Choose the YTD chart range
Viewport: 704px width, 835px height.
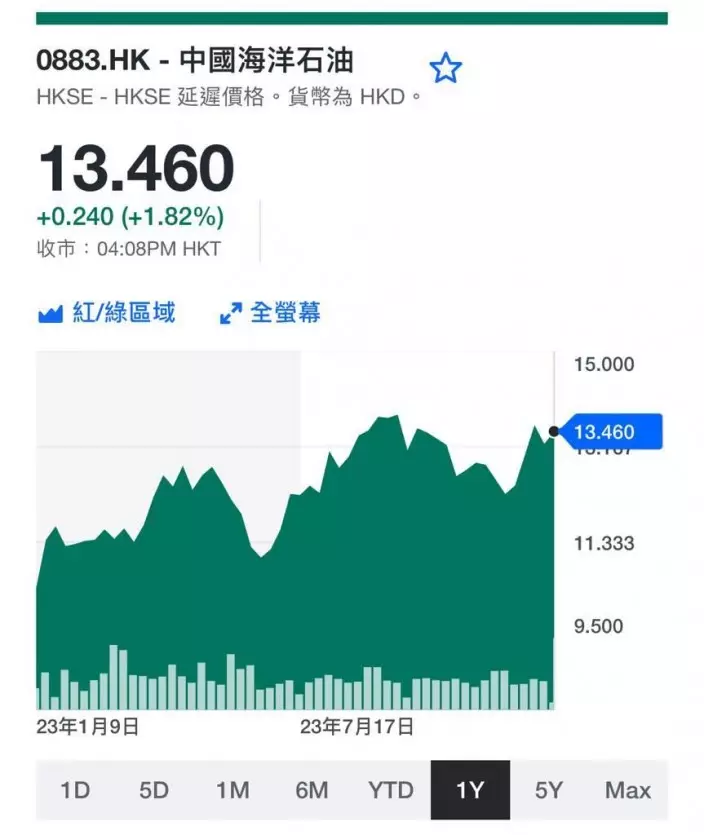(x=390, y=790)
